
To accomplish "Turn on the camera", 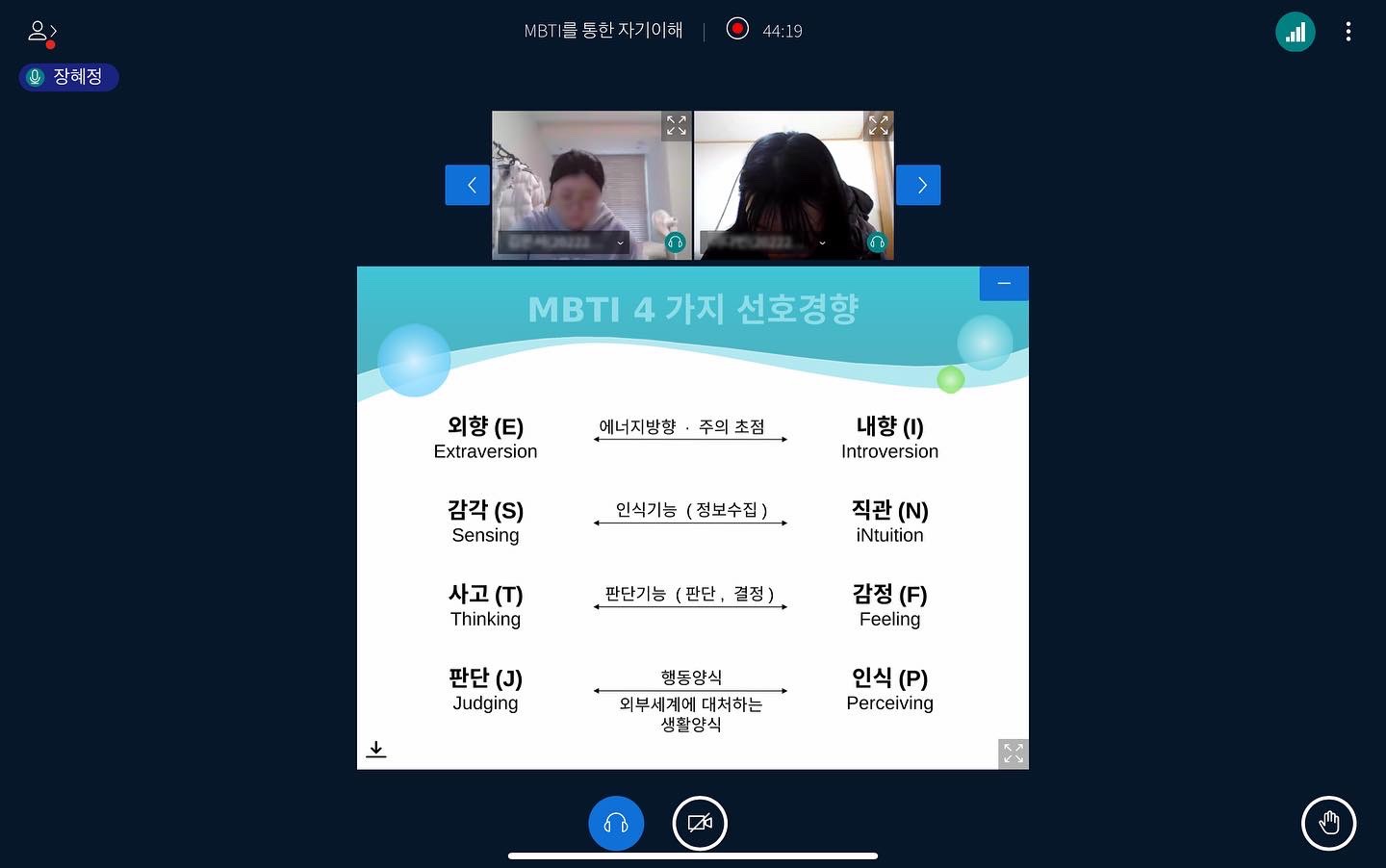I will (x=700, y=824).
